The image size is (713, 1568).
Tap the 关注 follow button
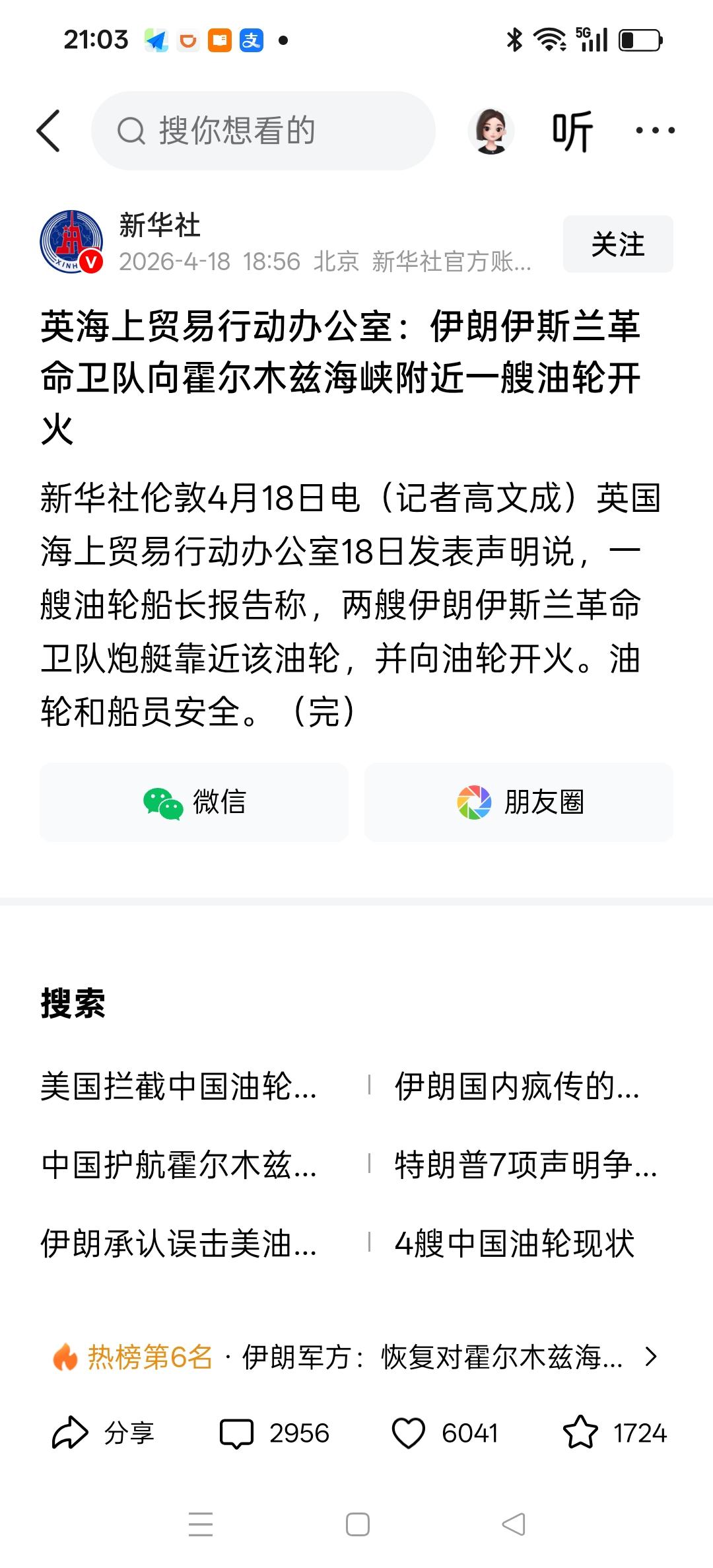(x=617, y=244)
